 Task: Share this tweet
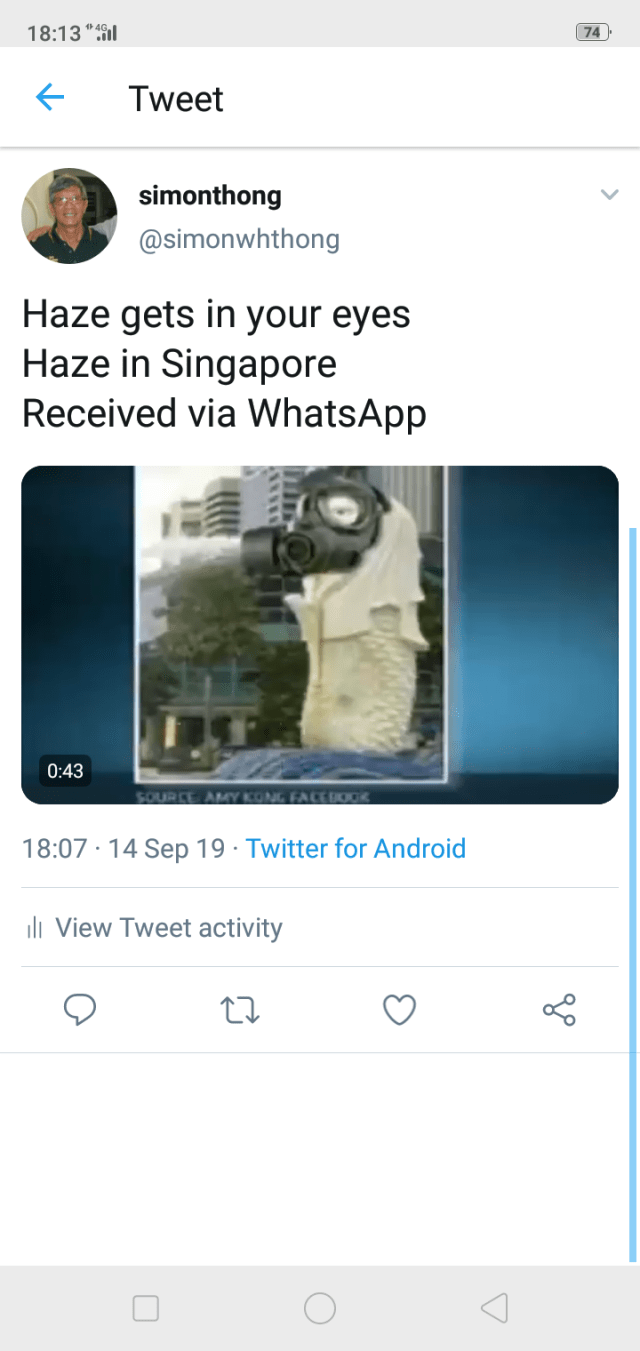click(x=559, y=1010)
